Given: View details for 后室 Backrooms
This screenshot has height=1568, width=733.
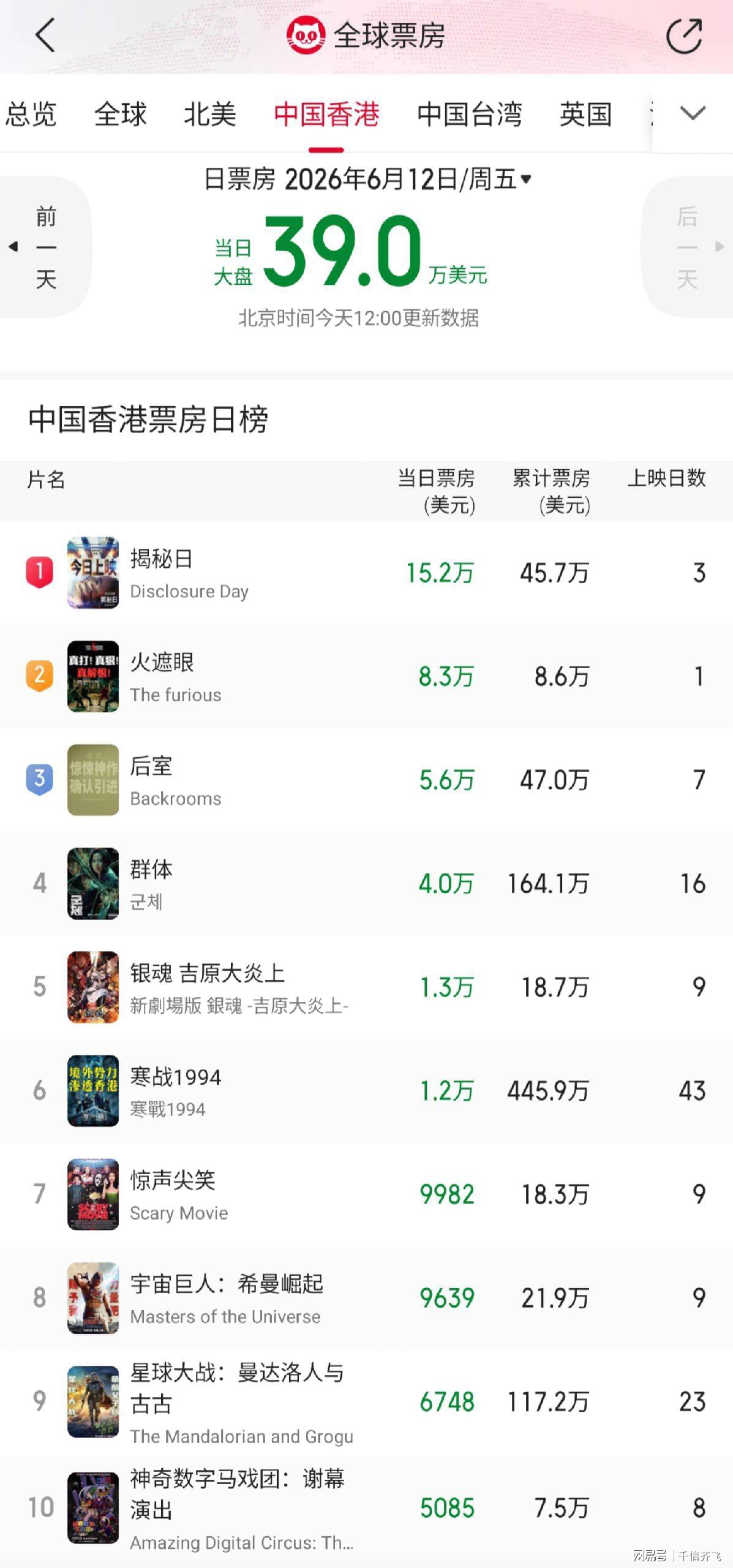Looking at the screenshot, I should click(366, 780).
